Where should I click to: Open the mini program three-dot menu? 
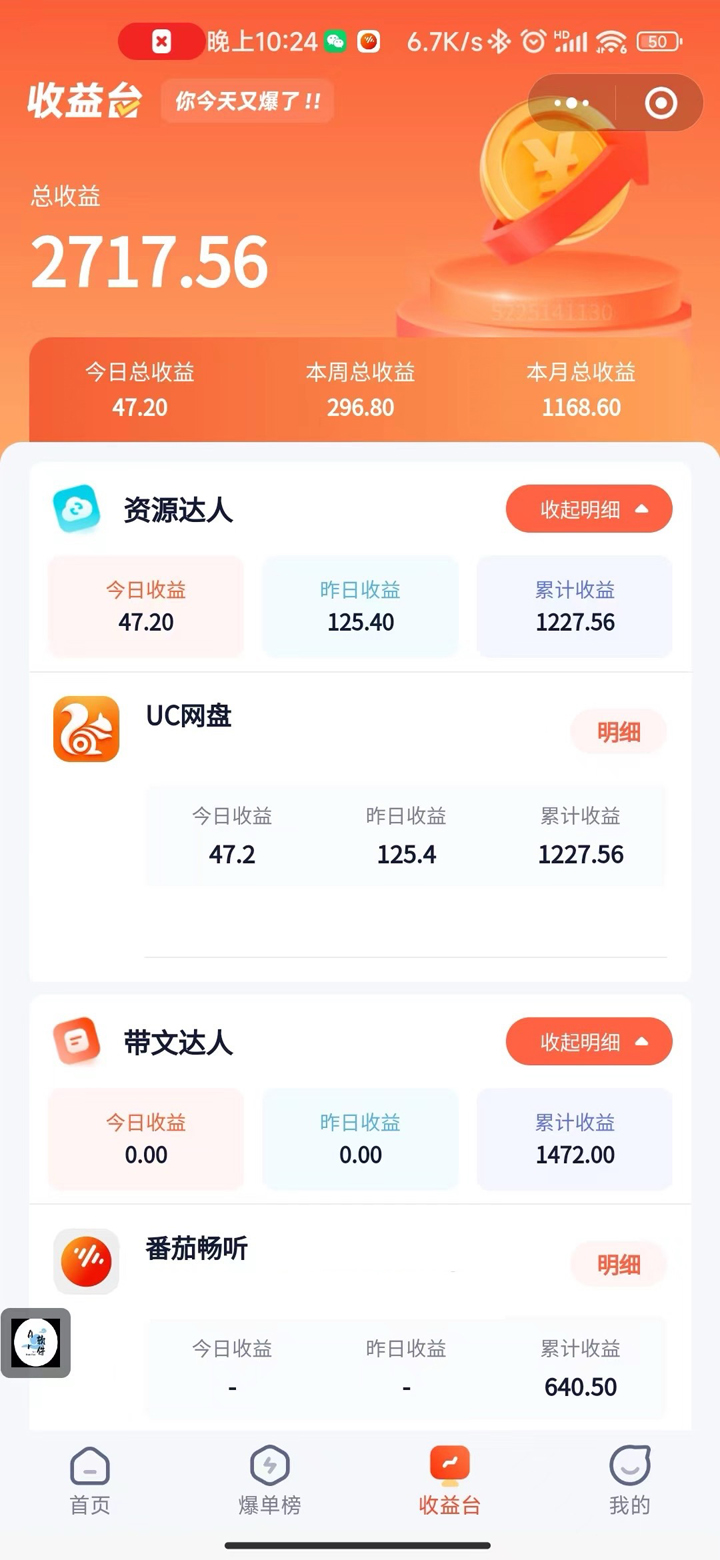click(x=572, y=103)
